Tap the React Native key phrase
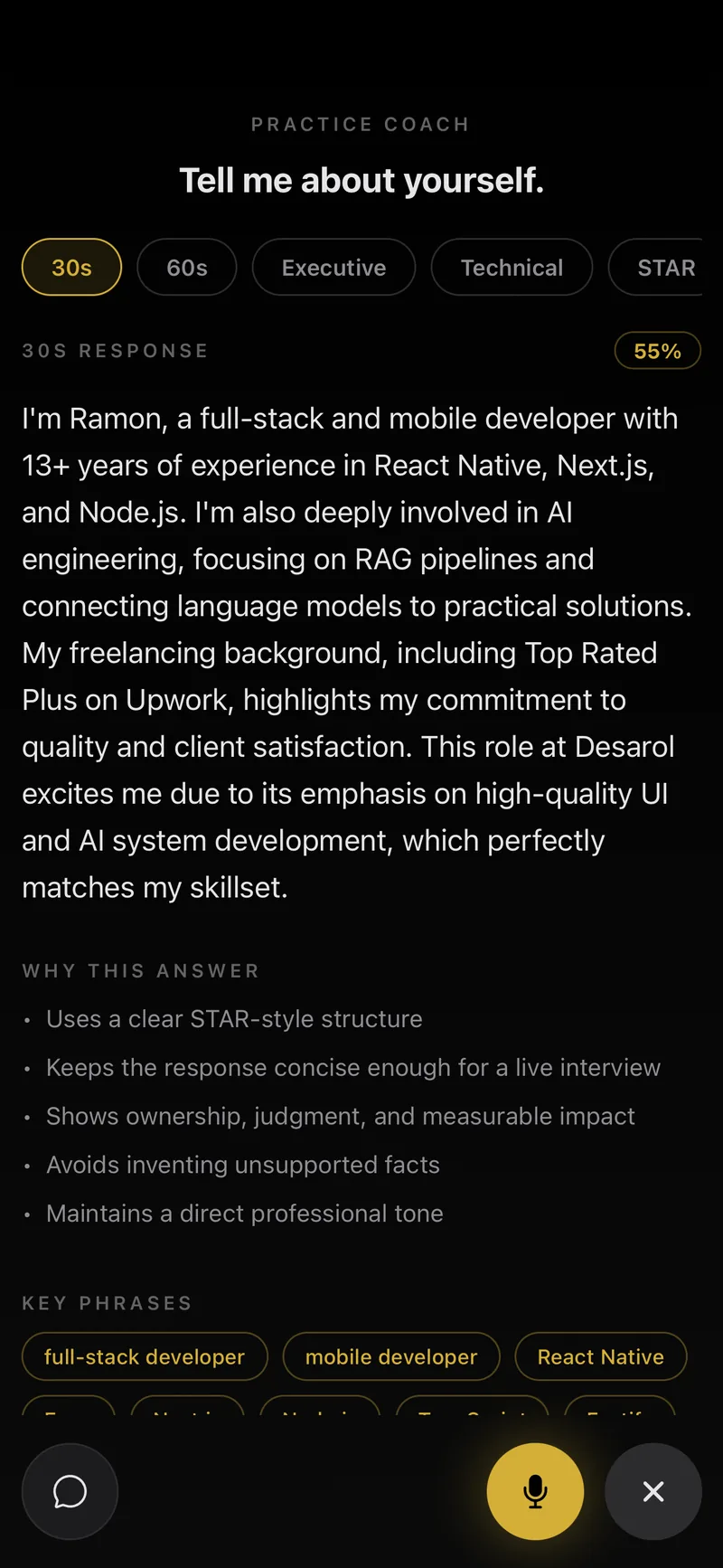This screenshot has width=723, height=1568. pyautogui.click(x=601, y=1356)
